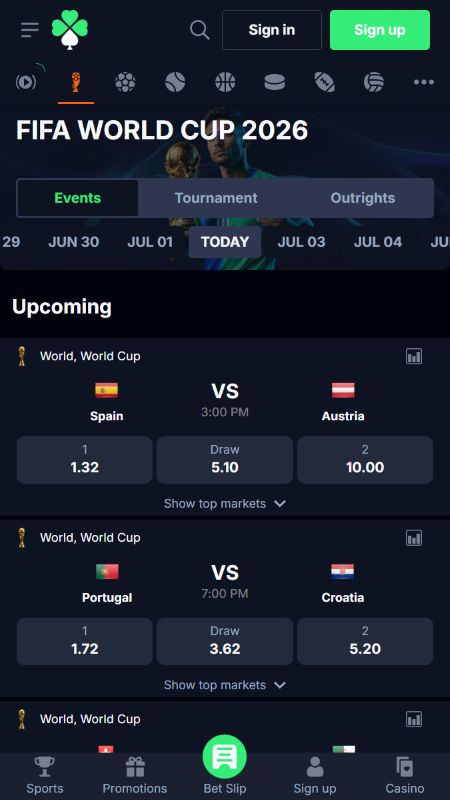Bet on Croatia win at 5.20
The width and height of the screenshot is (450, 800).
click(x=365, y=641)
